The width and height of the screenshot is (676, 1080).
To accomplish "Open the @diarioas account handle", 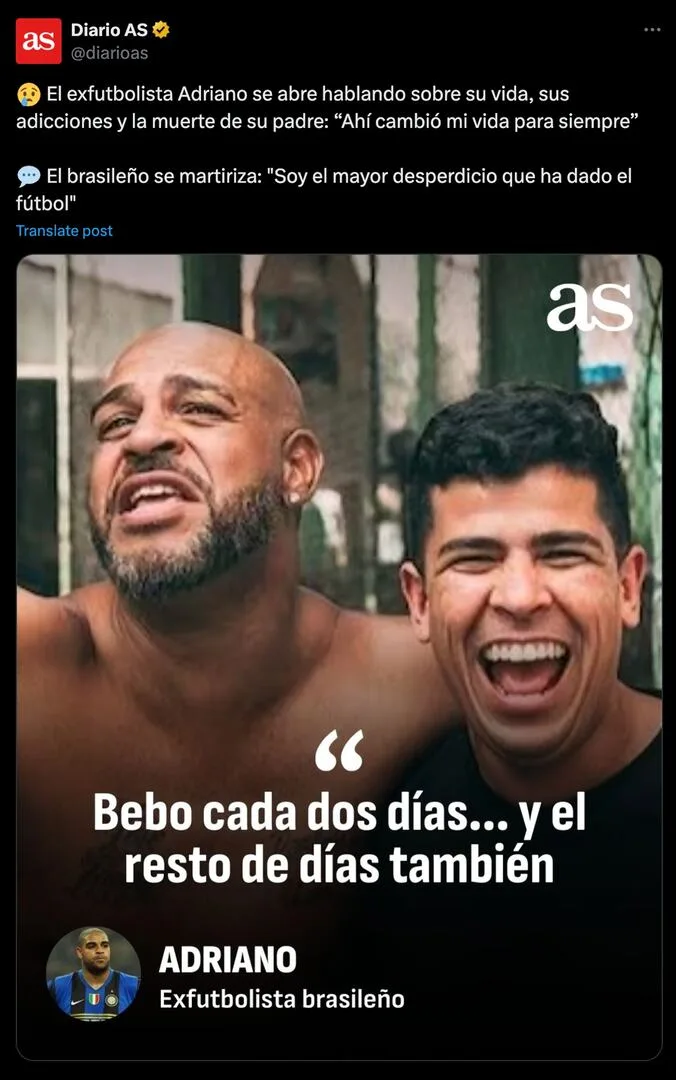I will [110, 53].
